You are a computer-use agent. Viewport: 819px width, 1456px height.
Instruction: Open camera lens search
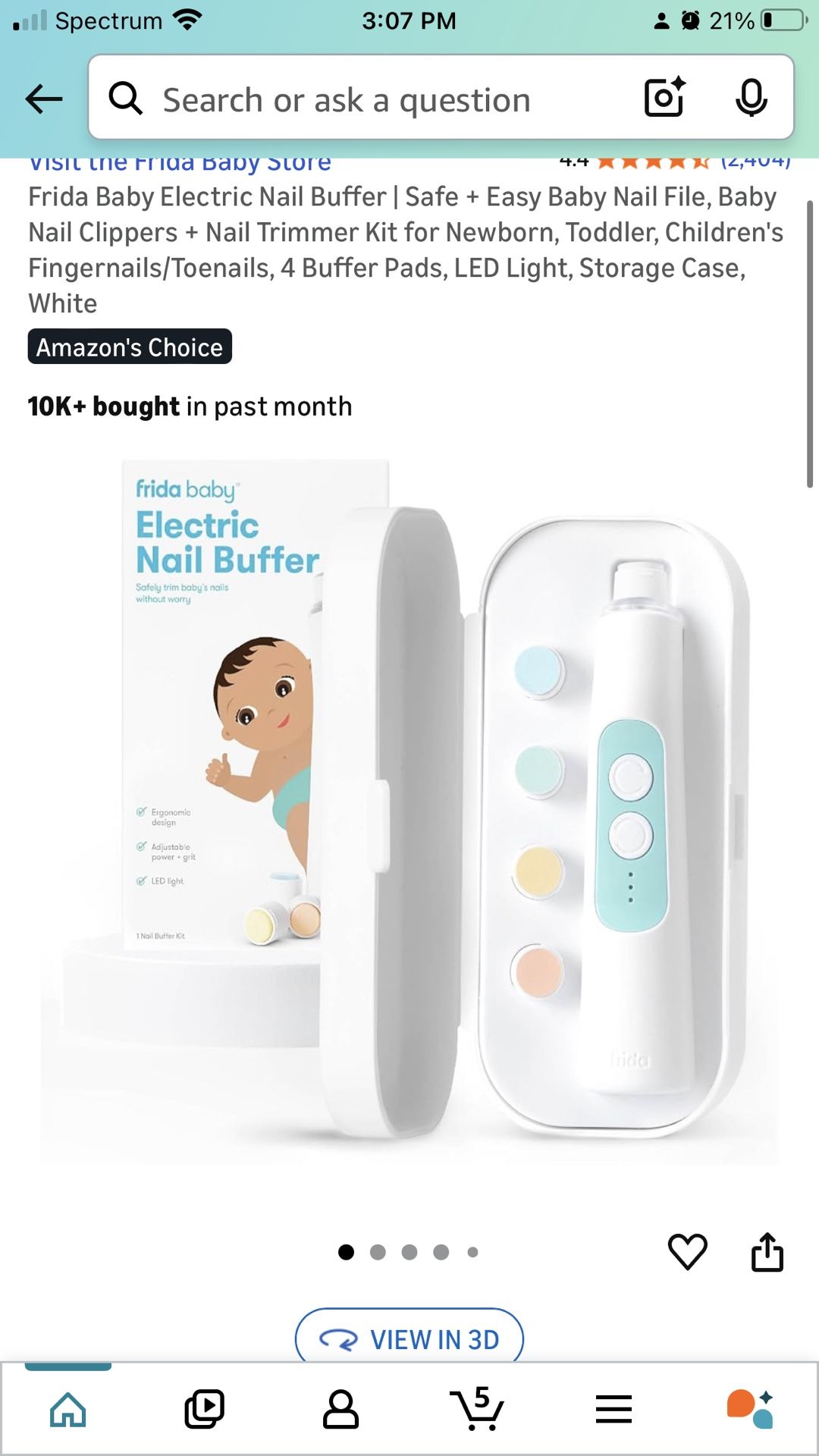point(665,97)
